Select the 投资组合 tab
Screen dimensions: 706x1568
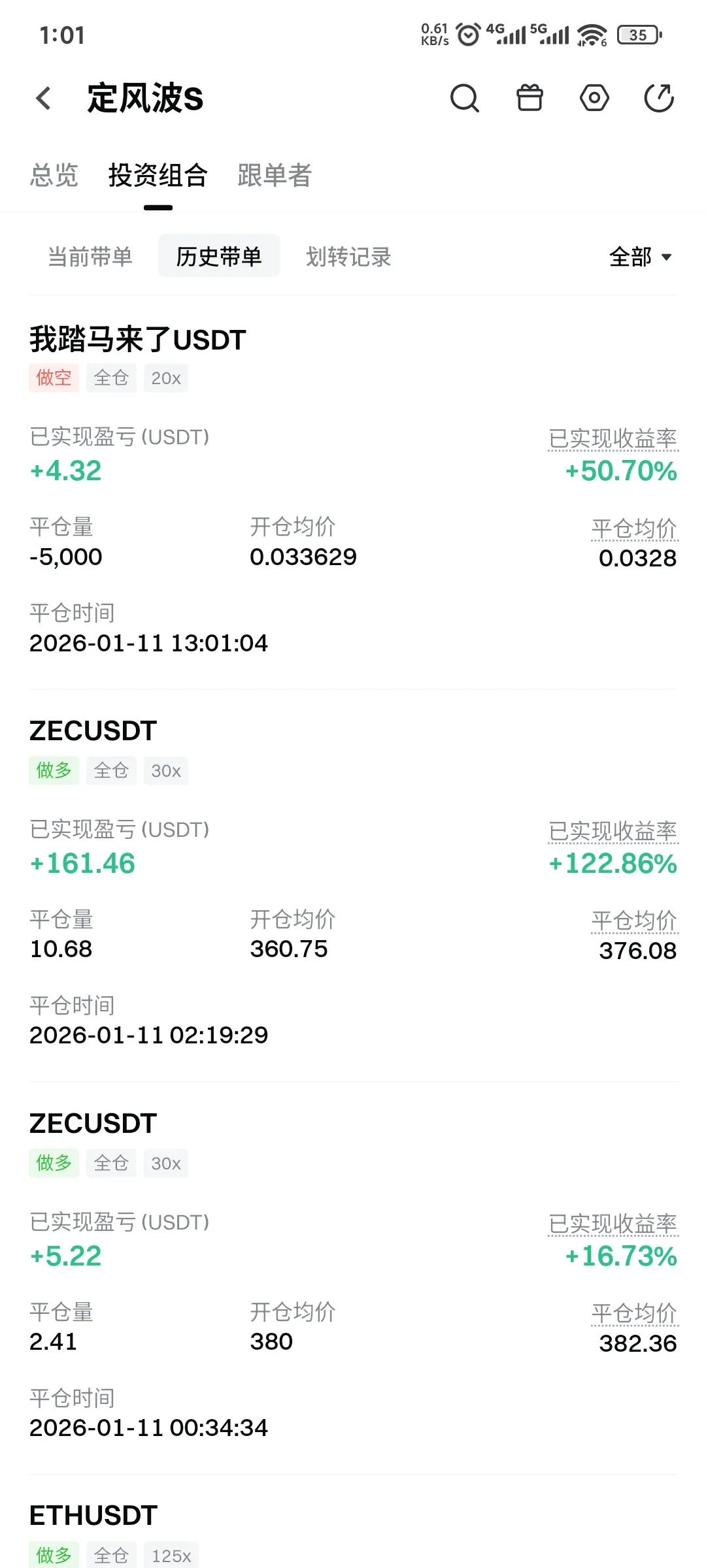[158, 175]
